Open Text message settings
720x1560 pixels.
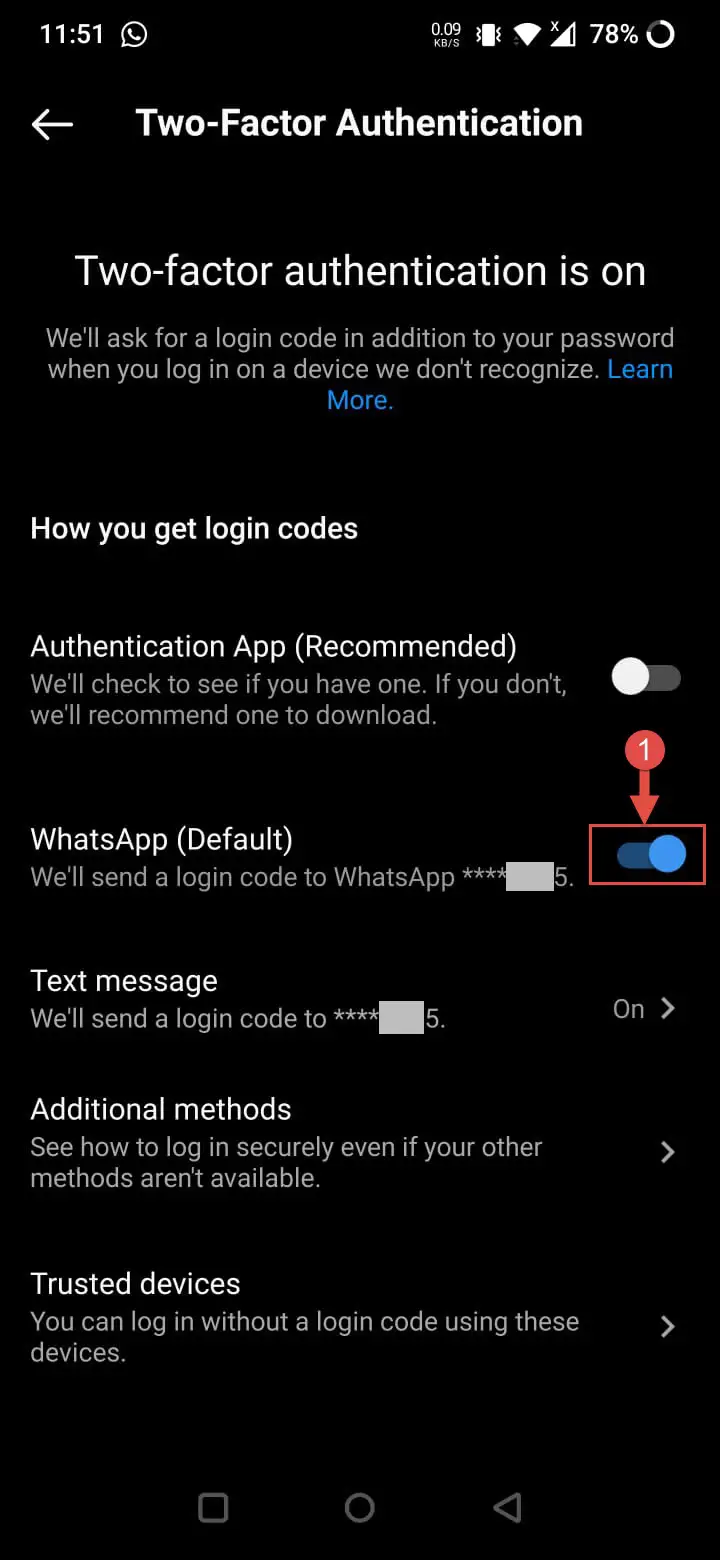pyautogui.click(x=360, y=1000)
